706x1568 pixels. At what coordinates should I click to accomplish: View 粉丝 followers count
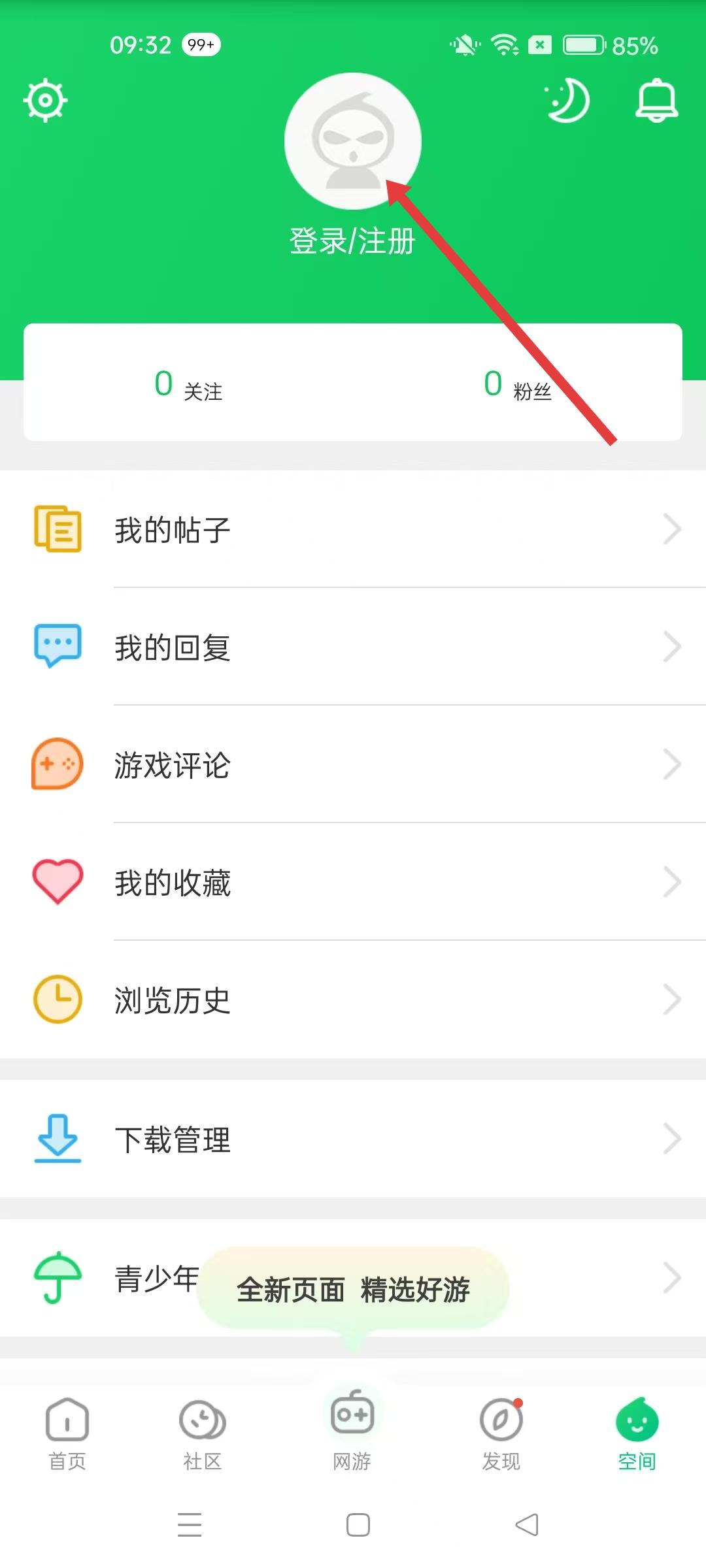coord(518,385)
